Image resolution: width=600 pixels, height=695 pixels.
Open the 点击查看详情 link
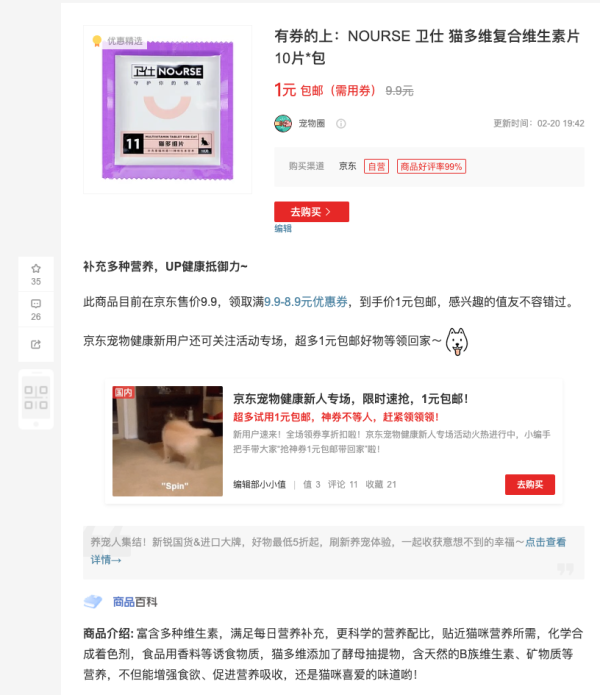coord(545,542)
